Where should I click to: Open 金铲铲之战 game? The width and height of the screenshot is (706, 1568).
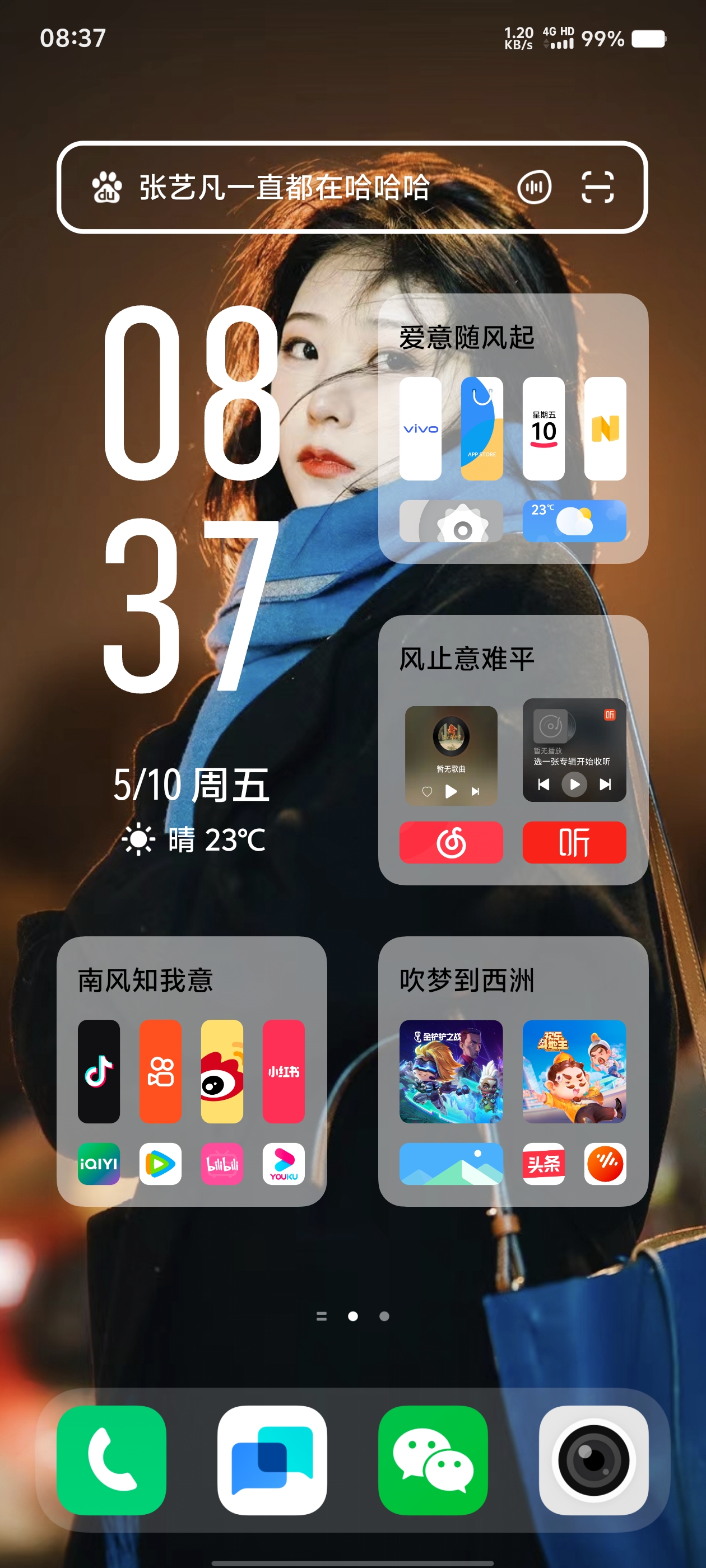[450, 1071]
